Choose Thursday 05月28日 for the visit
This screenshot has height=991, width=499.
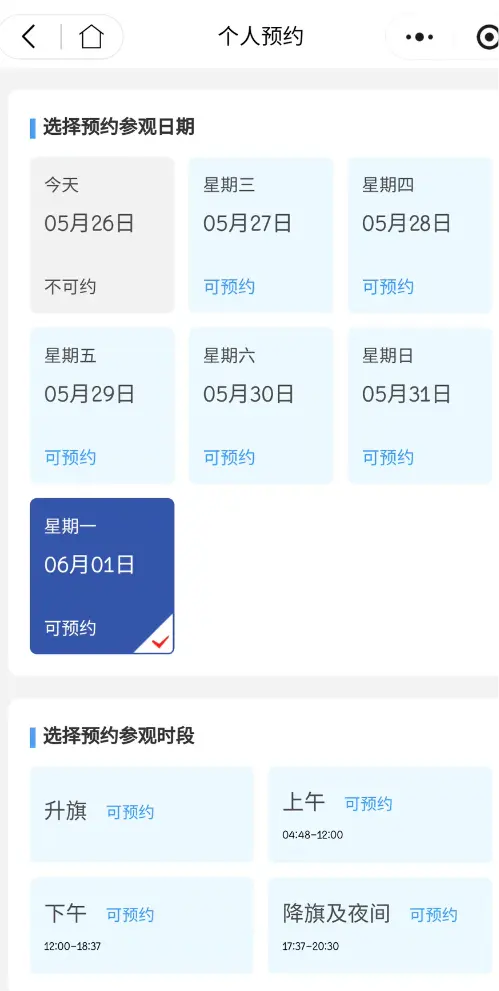click(420, 235)
